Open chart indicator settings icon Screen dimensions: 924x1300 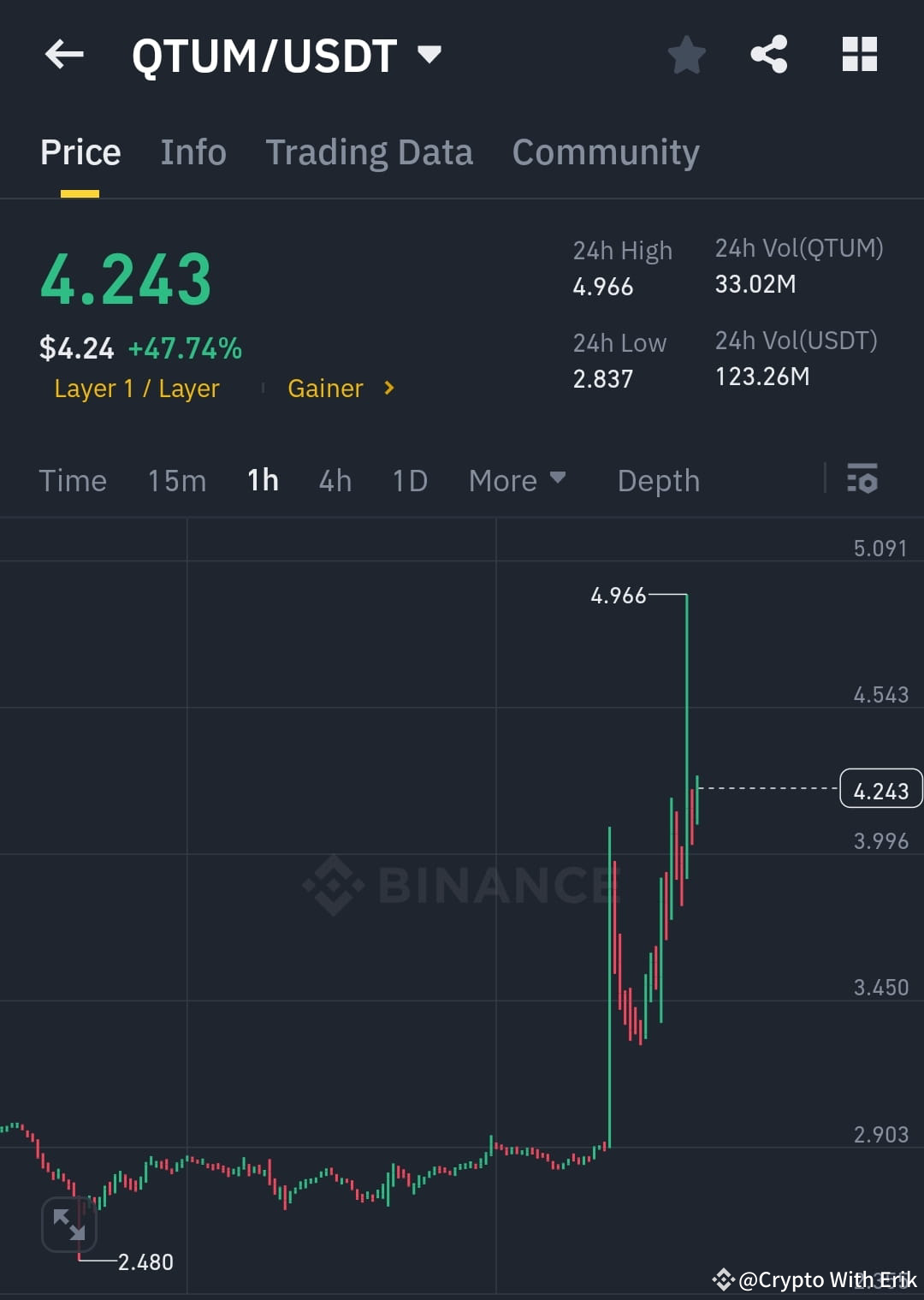pos(862,480)
